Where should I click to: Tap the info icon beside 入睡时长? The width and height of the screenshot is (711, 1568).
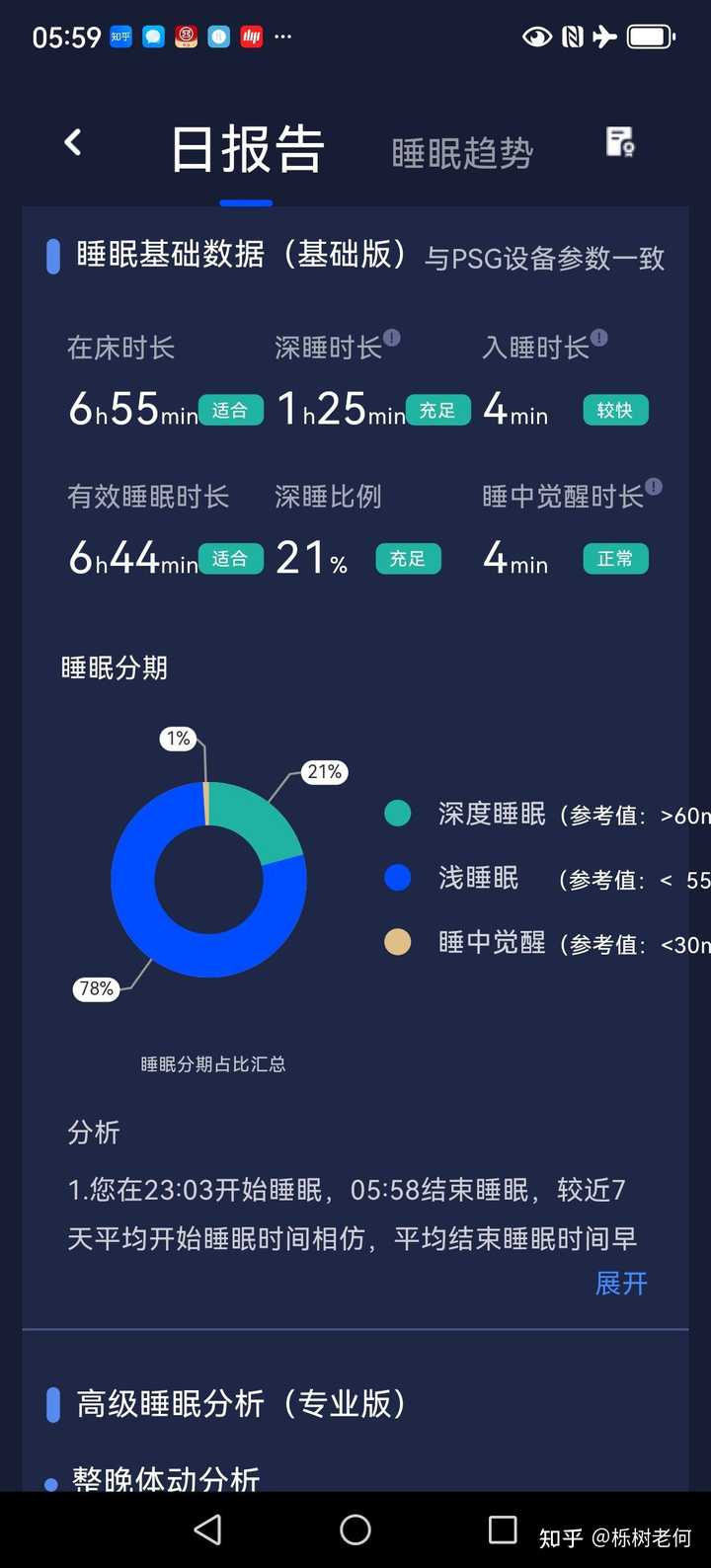599,338
